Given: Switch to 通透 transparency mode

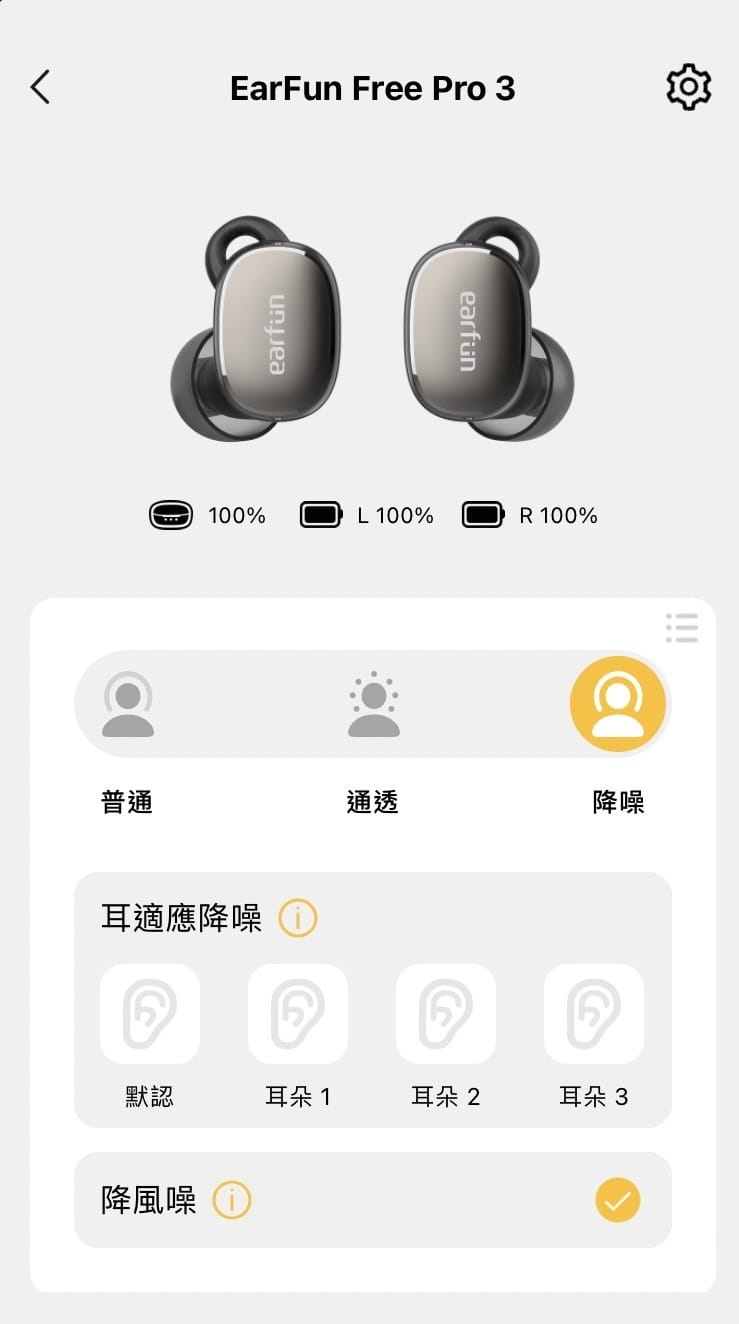Looking at the screenshot, I should [x=373, y=704].
